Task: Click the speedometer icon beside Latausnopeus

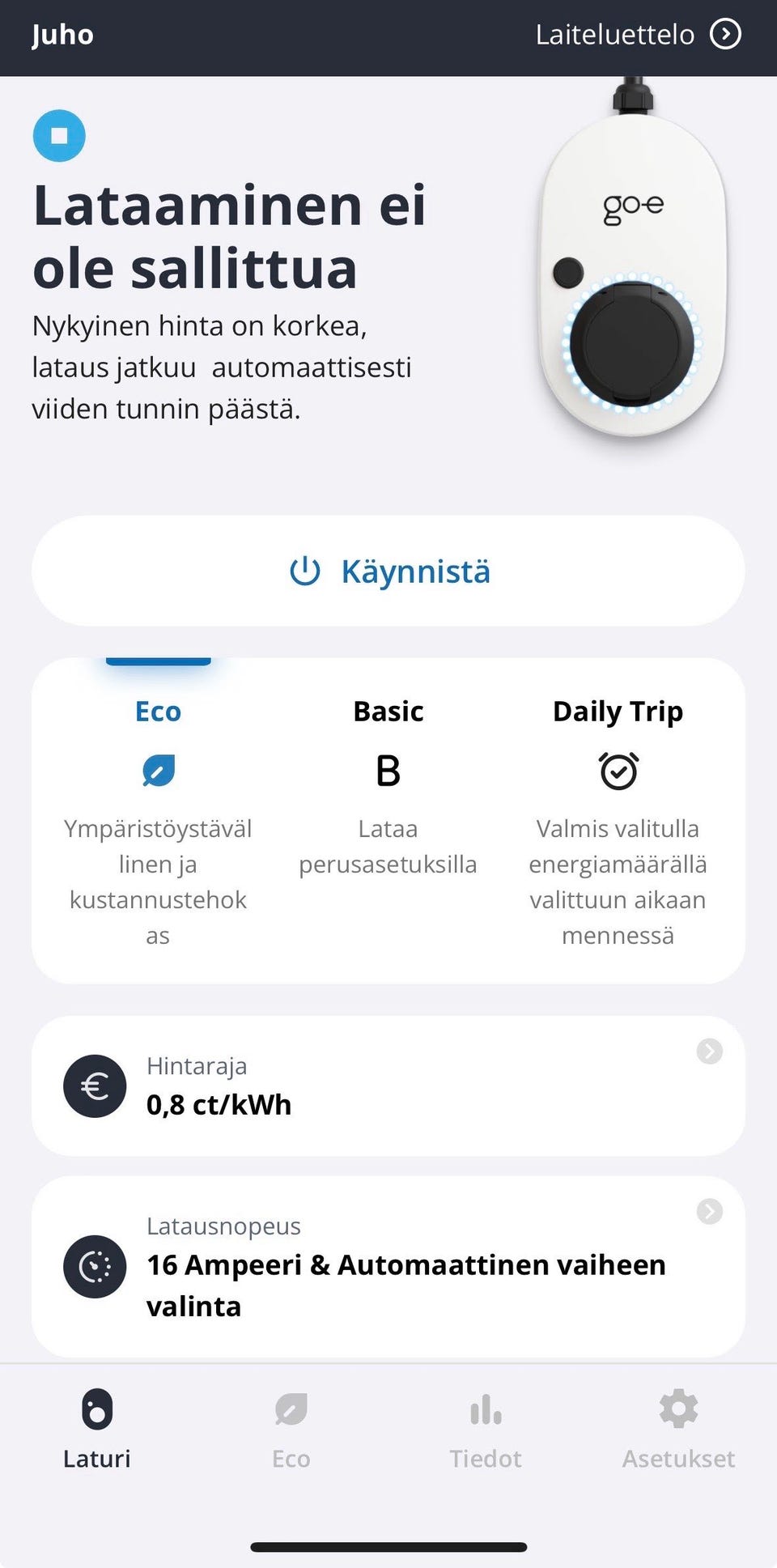Action: (x=95, y=1267)
